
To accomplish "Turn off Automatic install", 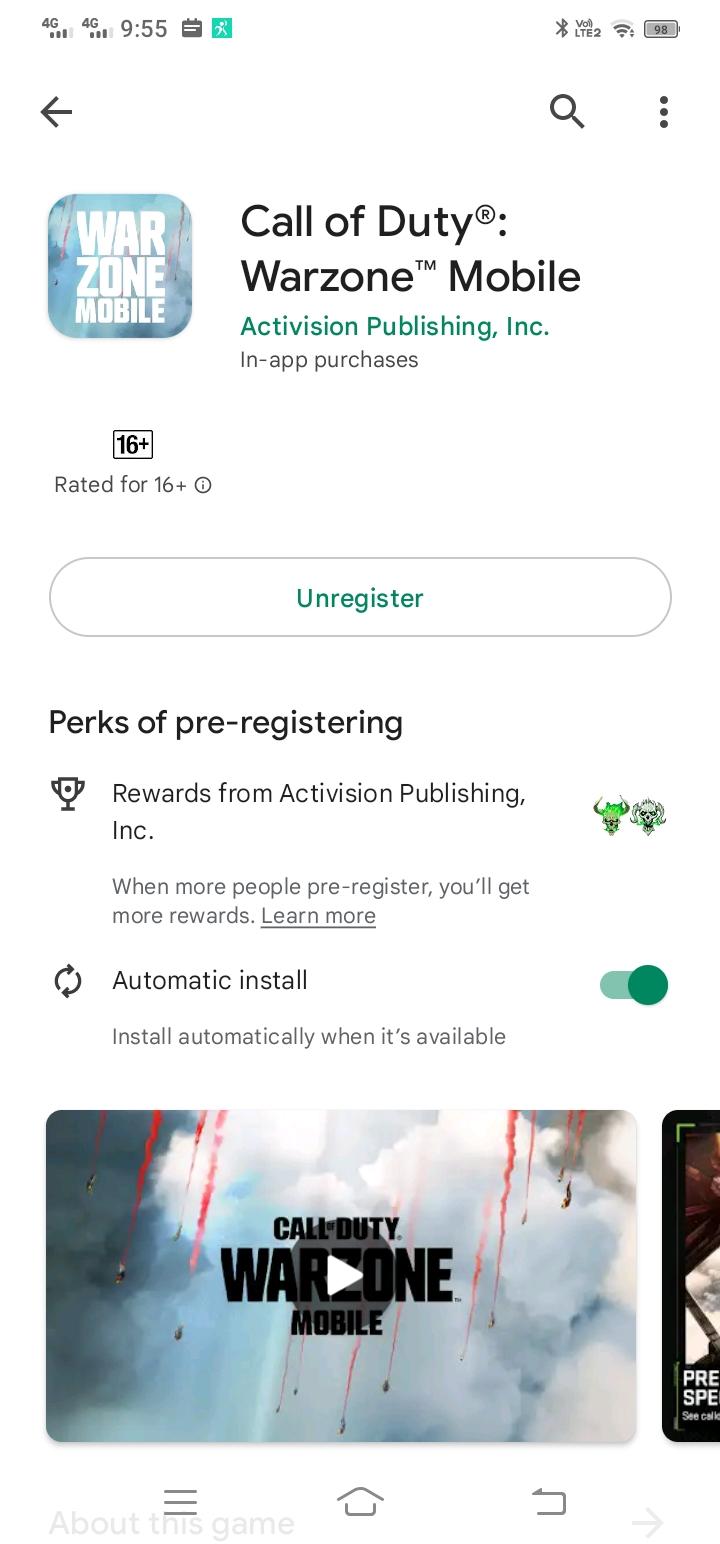I will tap(634, 985).
